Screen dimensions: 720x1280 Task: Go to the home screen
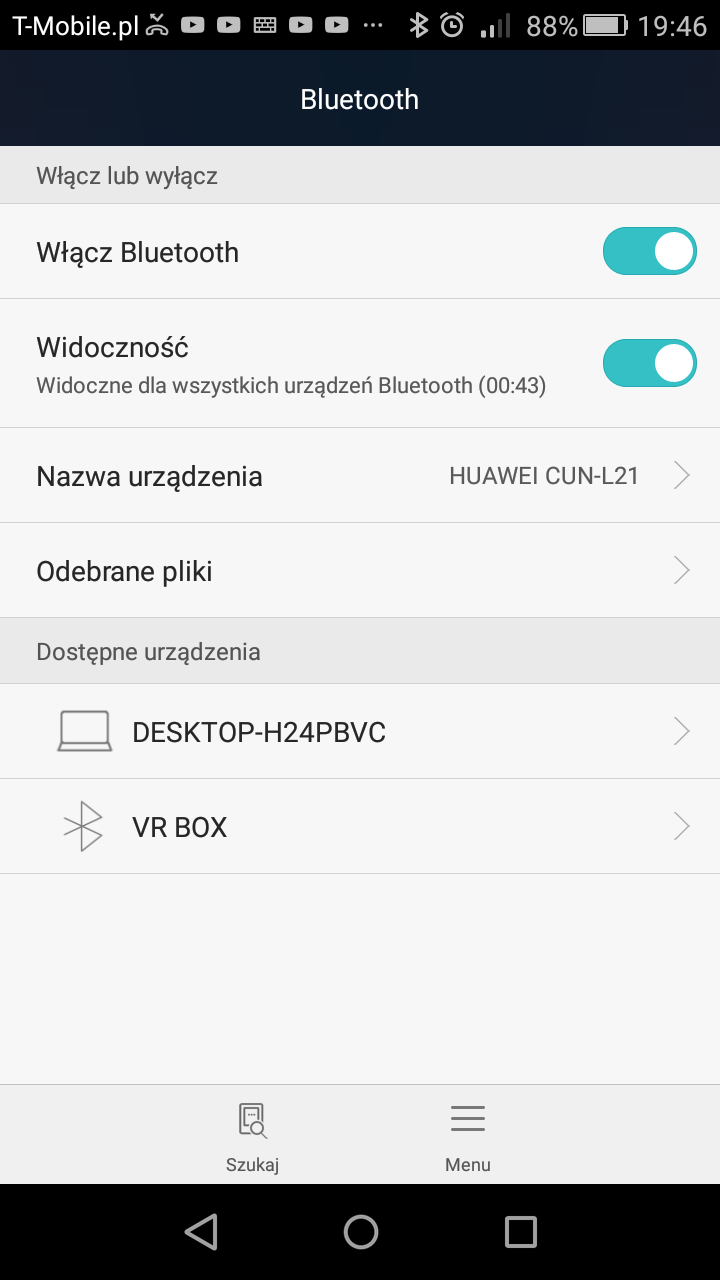coord(360,1232)
